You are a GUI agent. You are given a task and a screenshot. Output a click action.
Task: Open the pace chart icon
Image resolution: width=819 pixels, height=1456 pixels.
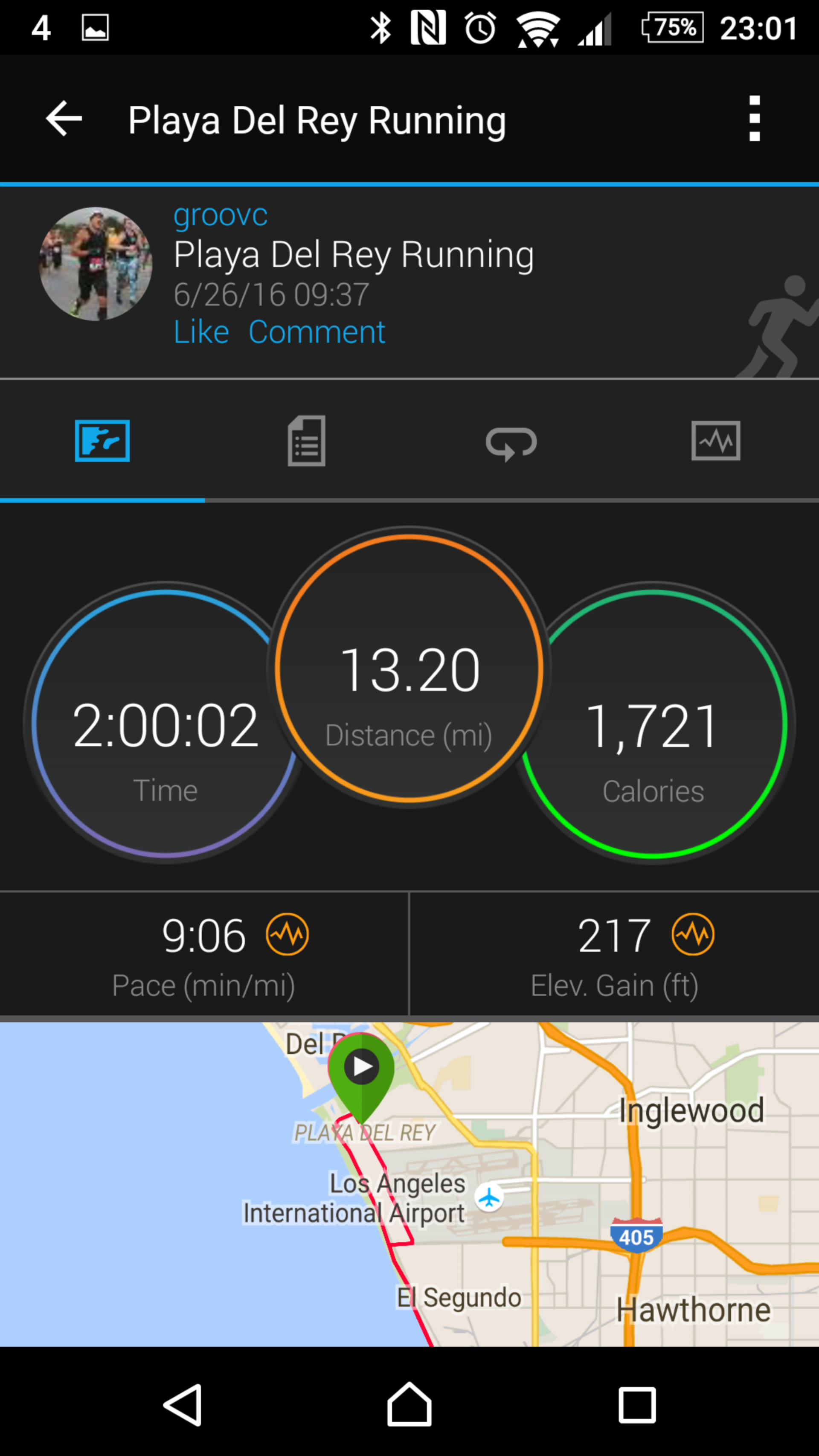click(287, 934)
